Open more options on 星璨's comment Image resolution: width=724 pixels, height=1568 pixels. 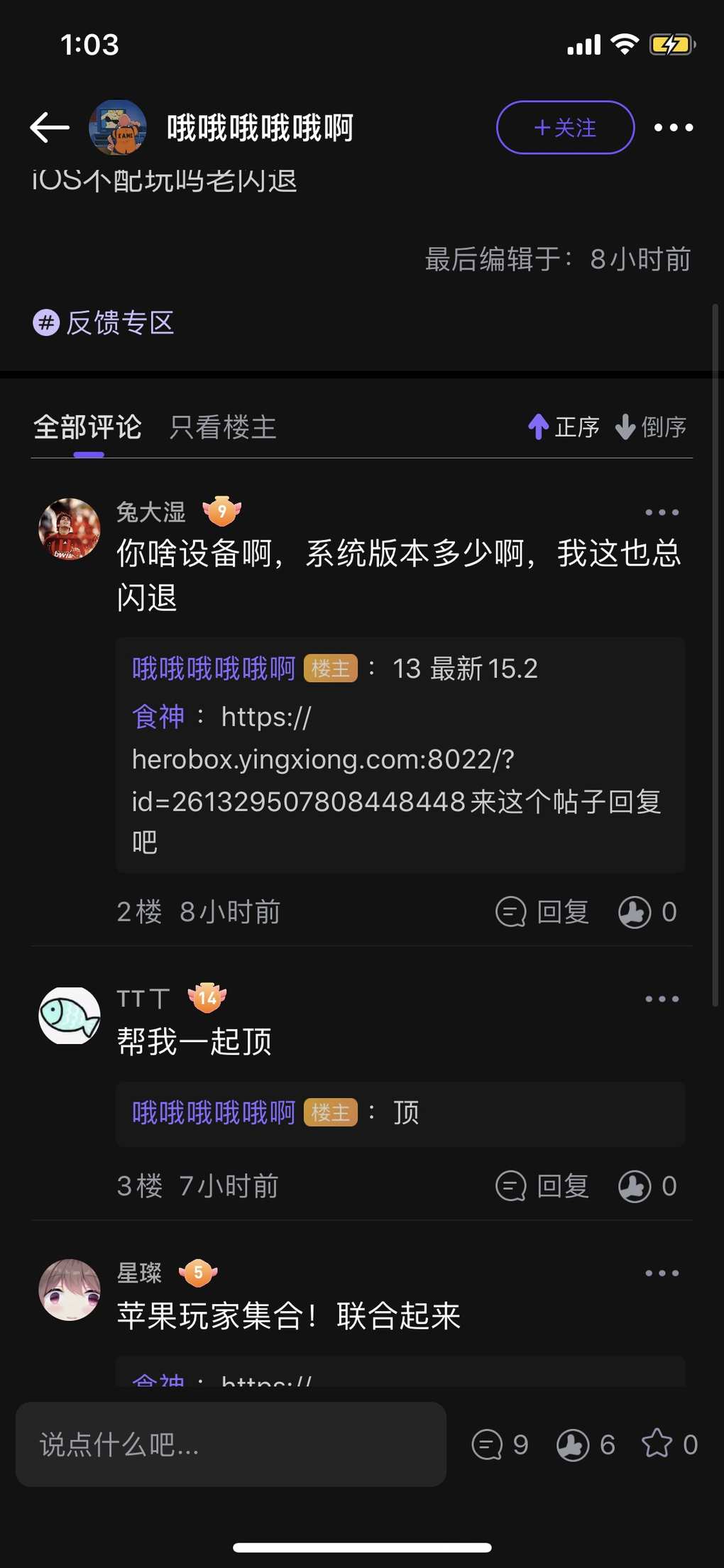click(x=662, y=1273)
